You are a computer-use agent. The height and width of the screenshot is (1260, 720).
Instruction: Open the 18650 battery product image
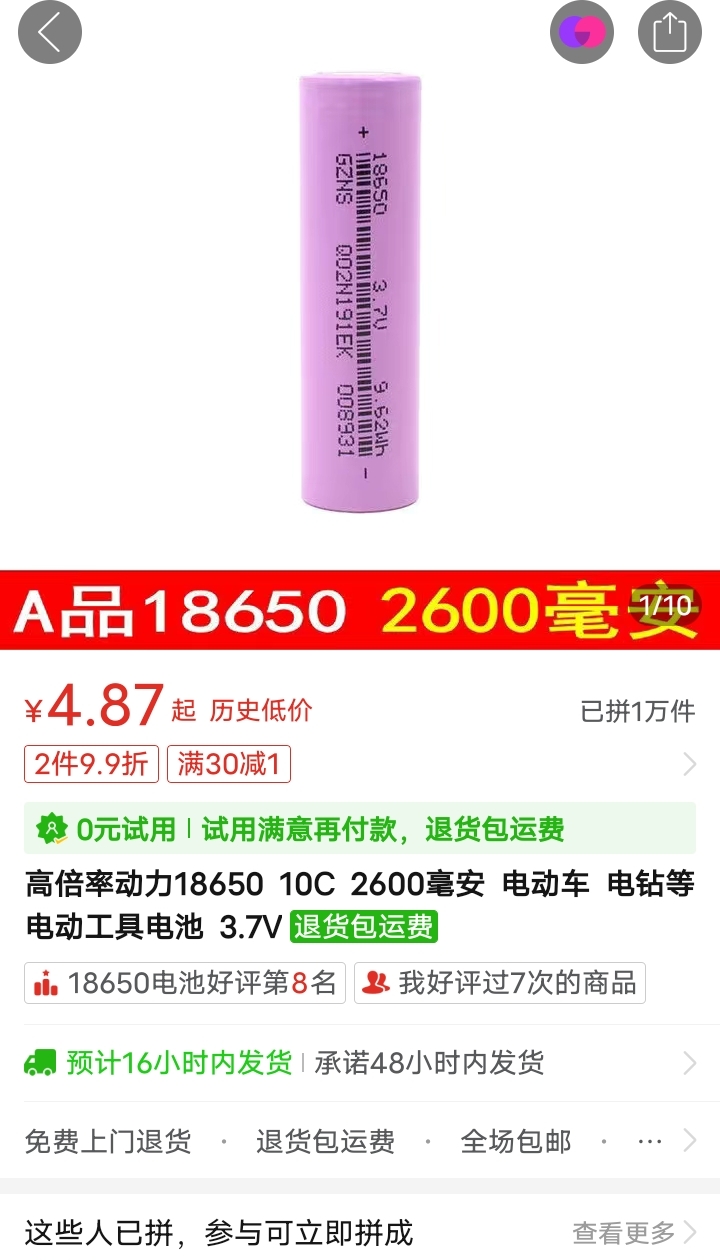coord(360,290)
